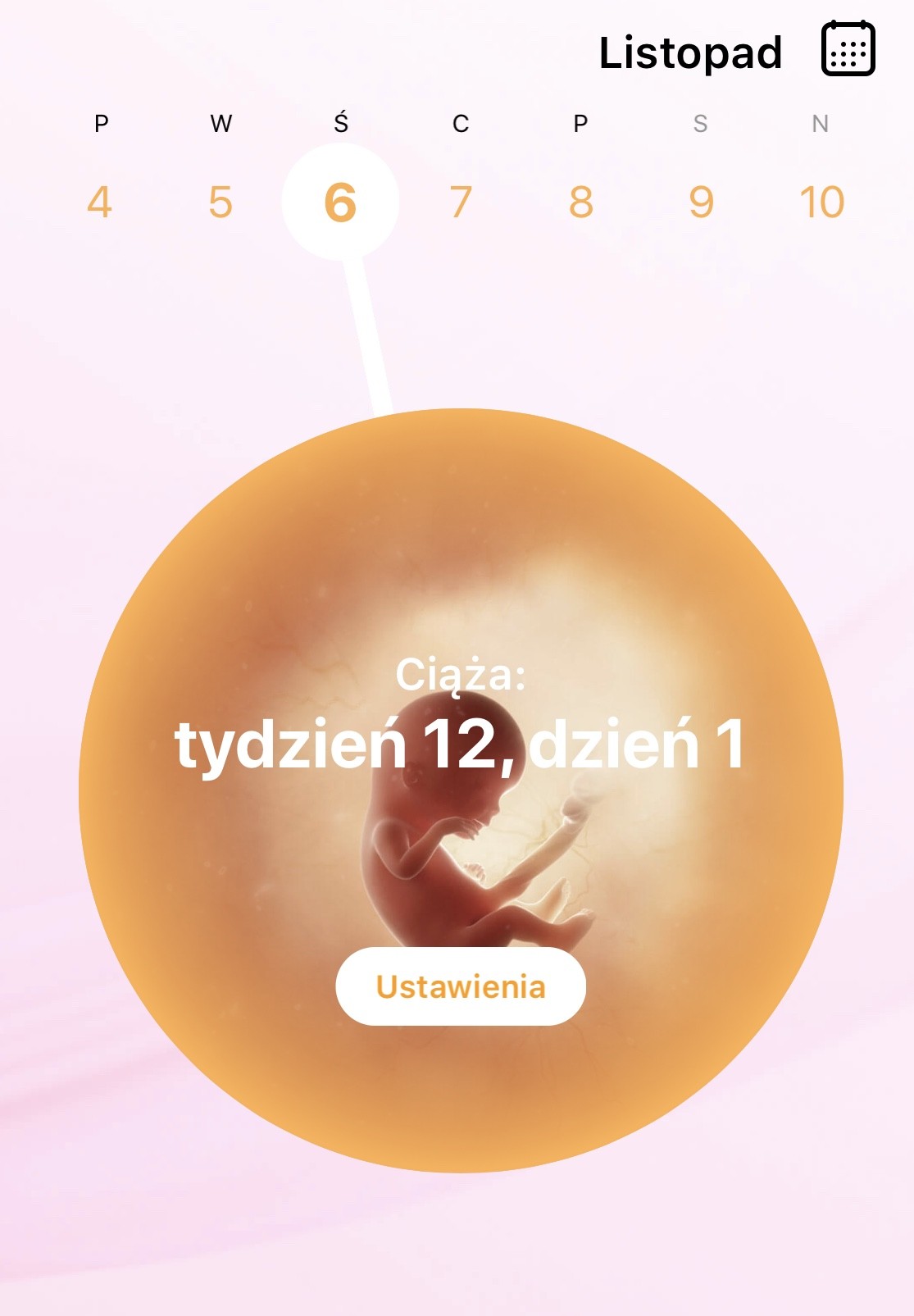Open the Ustawienia button
This screenshot has width=914, height=1316.
461,986
